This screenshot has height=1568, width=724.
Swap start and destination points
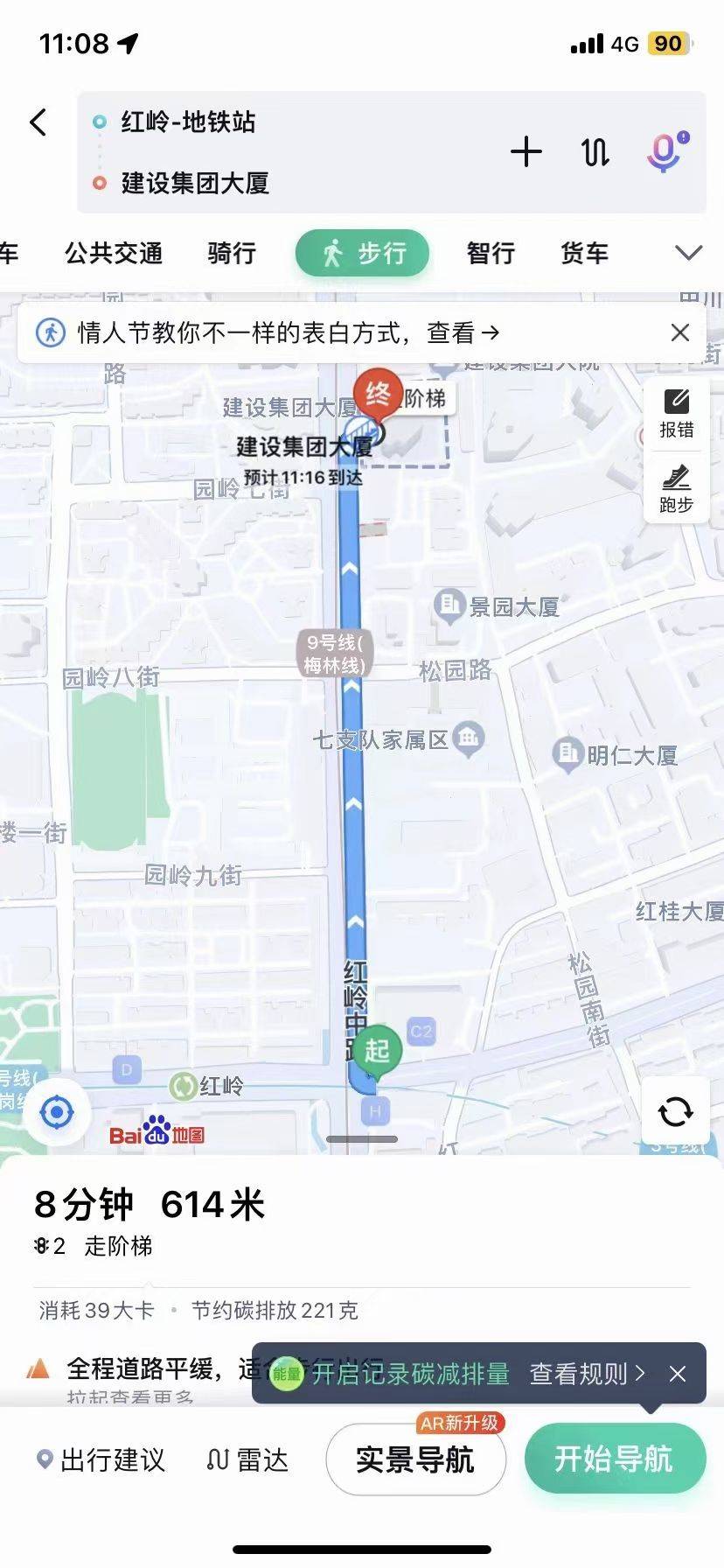595,152
